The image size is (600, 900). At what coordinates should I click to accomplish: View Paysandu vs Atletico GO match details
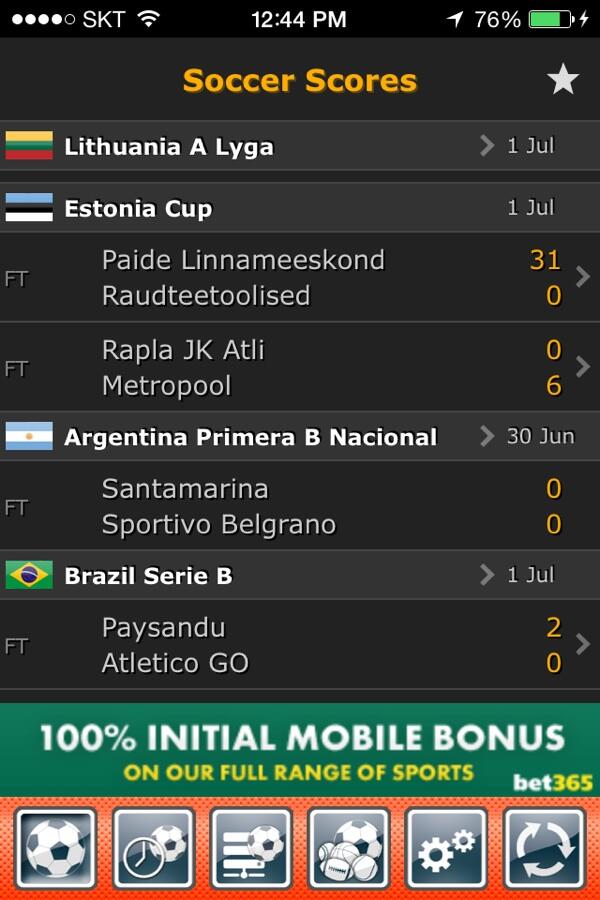coord(300,646)
